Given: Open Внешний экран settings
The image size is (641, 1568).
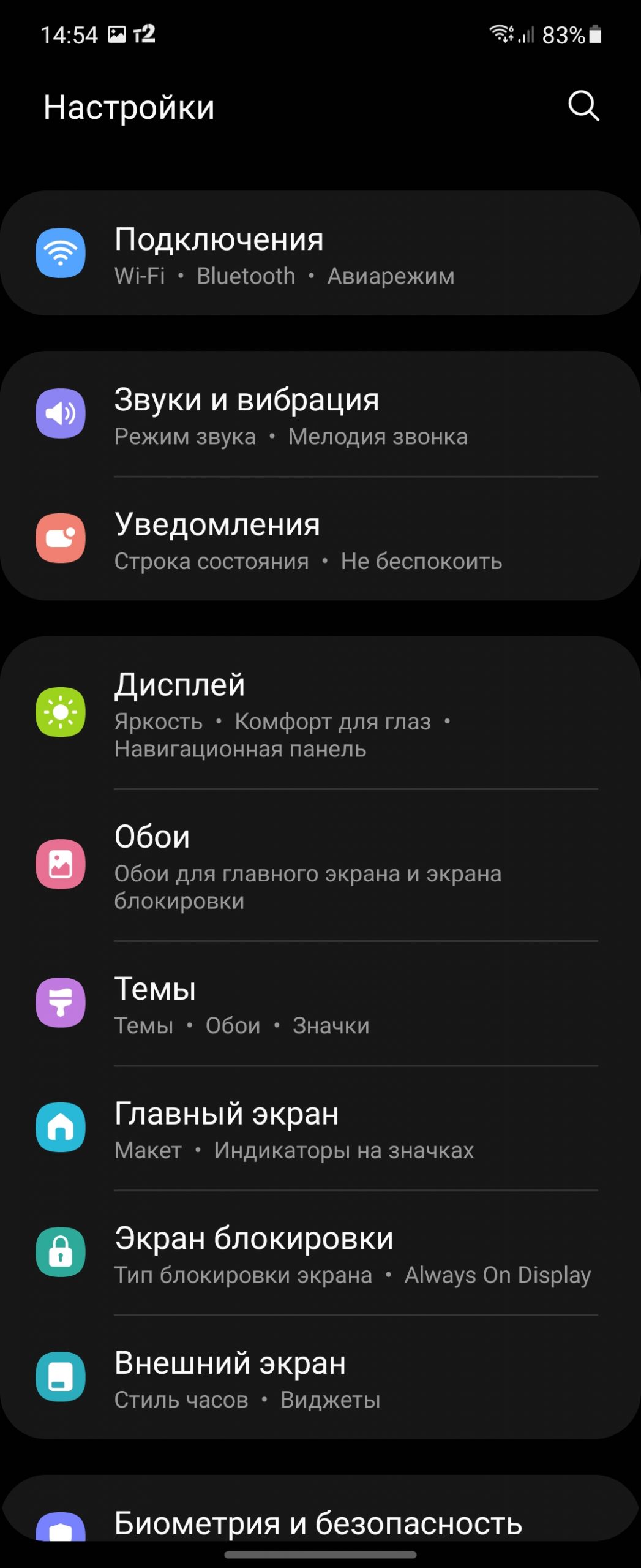Looking at the screenshot, I should (x=320, y=1378).
